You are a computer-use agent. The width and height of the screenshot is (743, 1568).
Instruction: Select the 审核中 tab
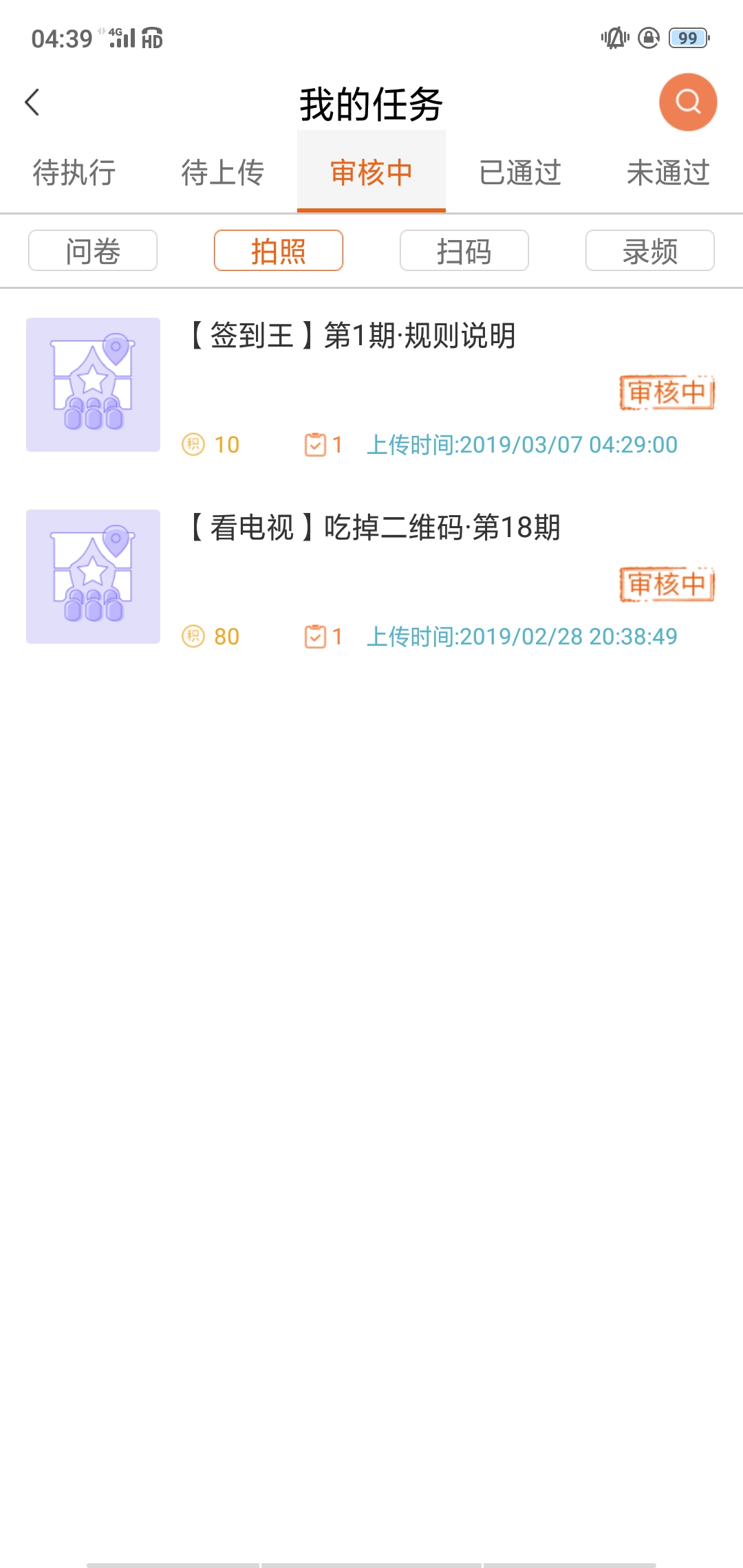[x=371, y=173]
